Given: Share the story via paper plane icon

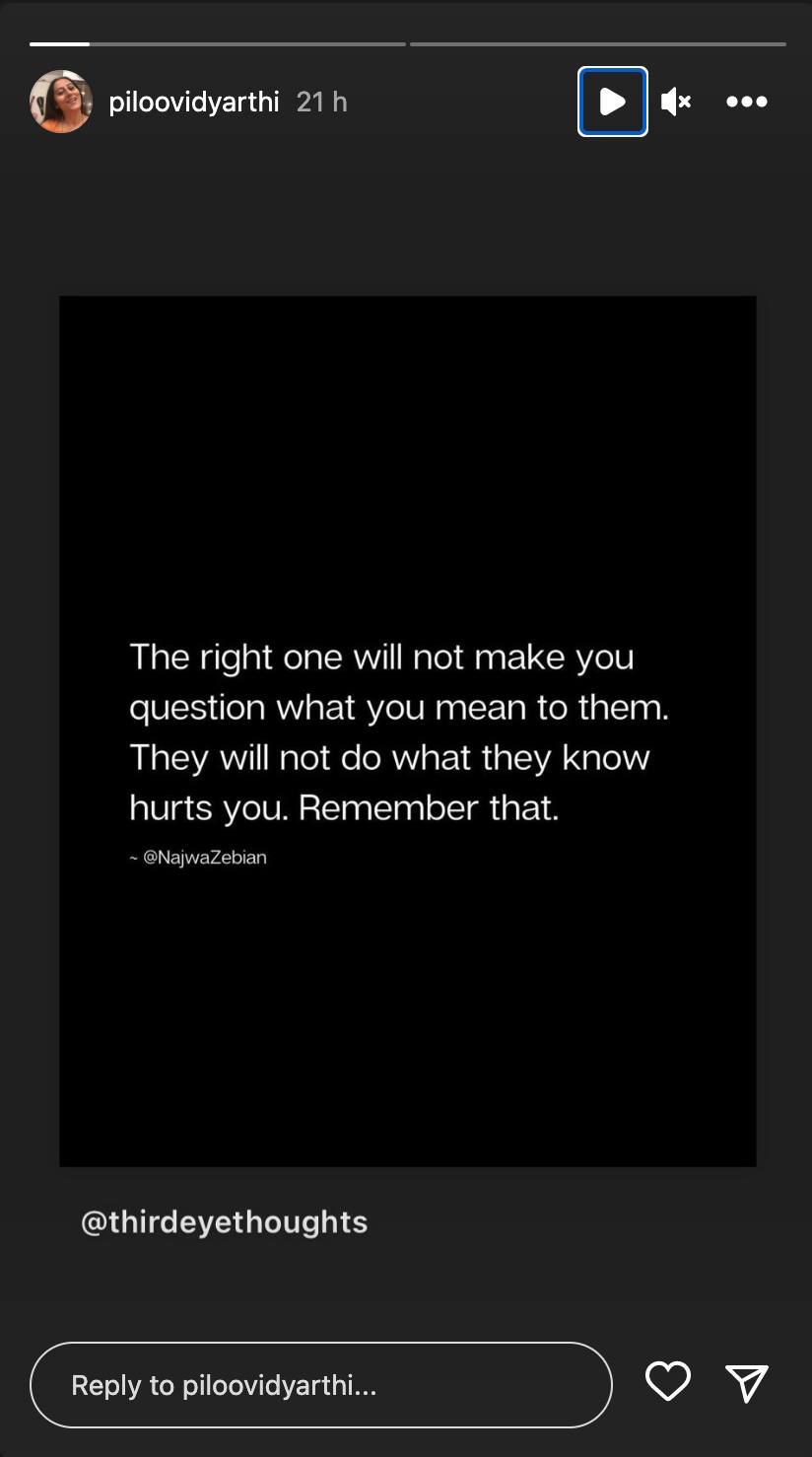Looking at the screenshot, I should click(x=746, y=1383).
